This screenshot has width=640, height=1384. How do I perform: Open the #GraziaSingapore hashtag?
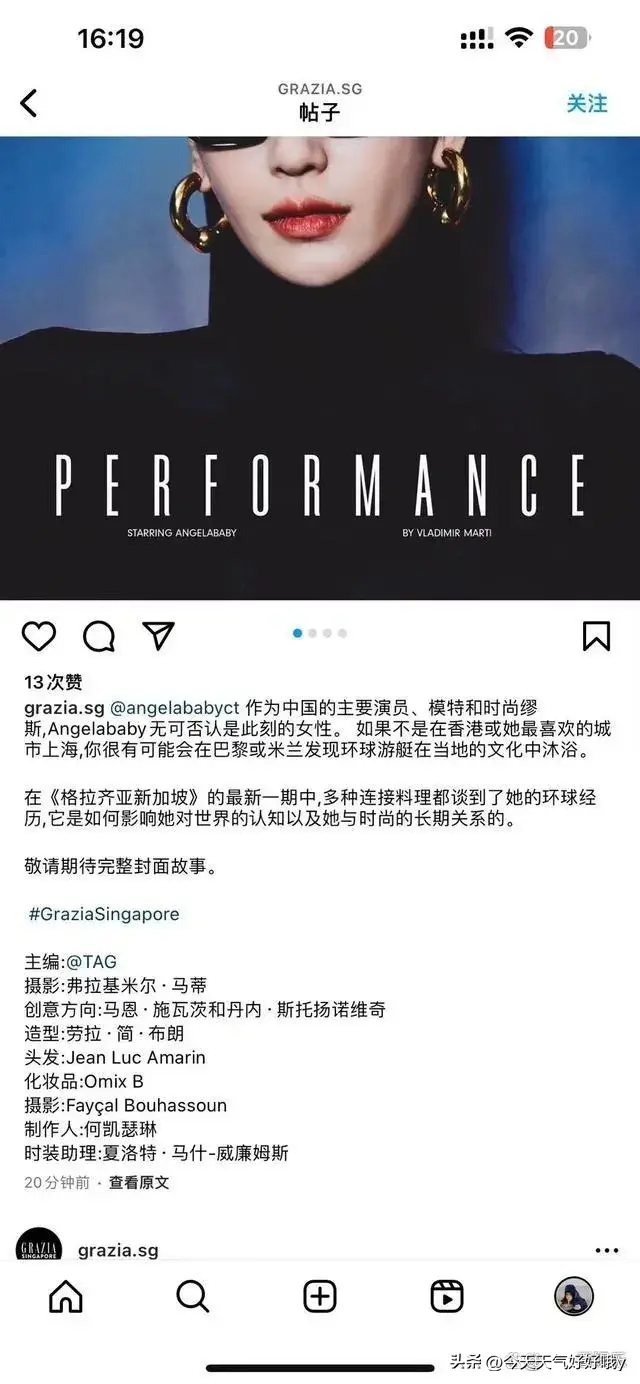[x=104, y=914]
